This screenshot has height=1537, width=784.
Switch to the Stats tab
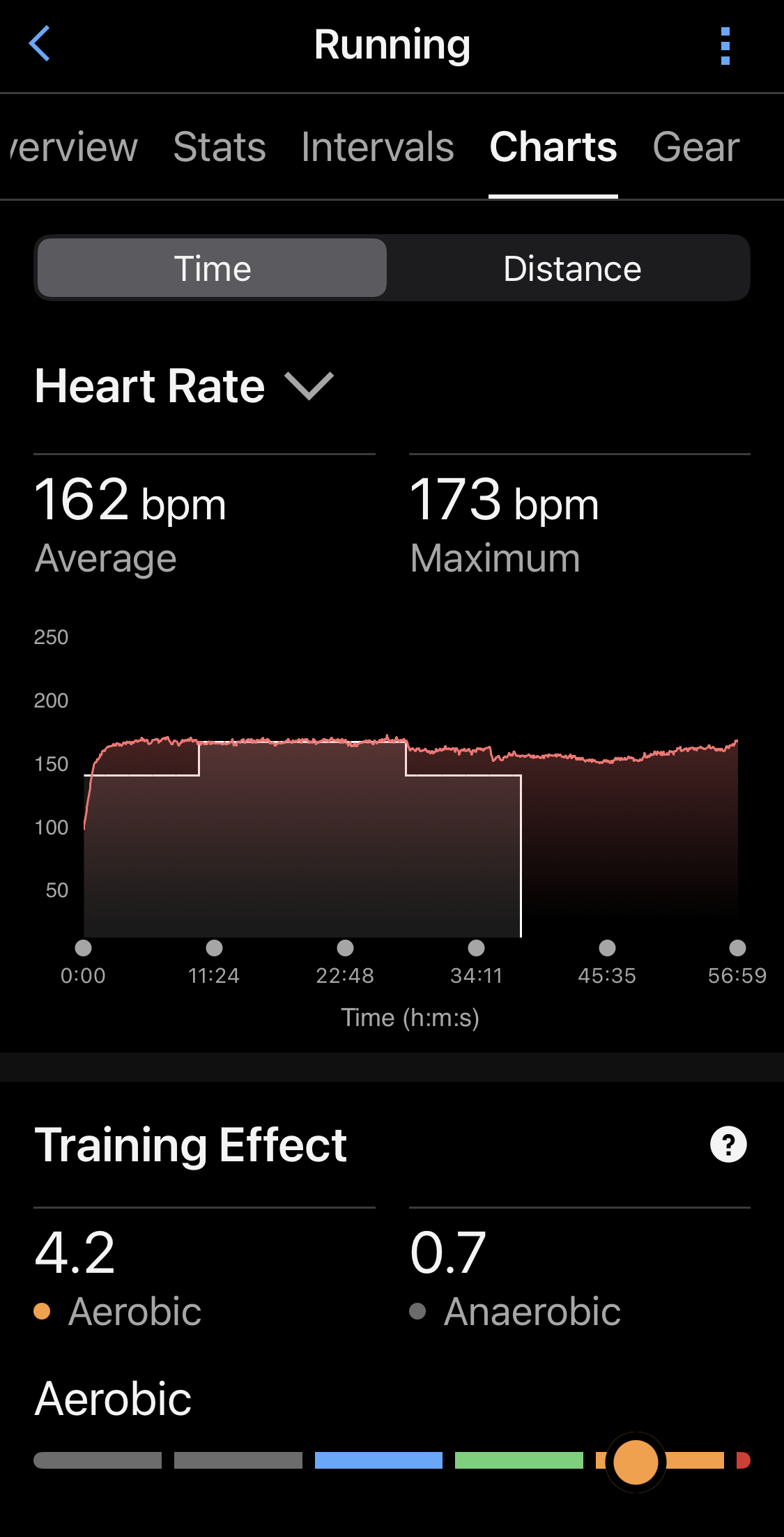click(220, 147)
